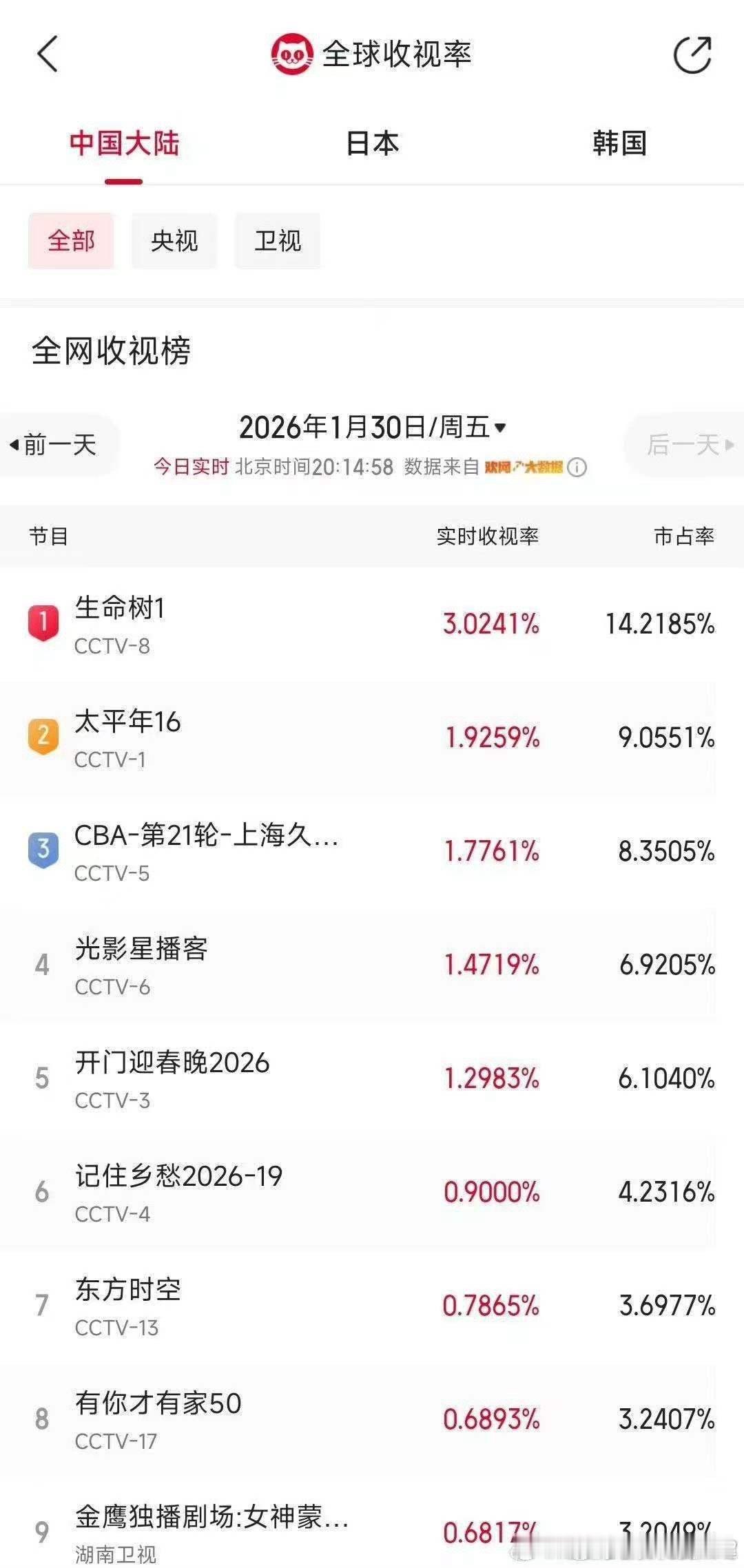
Task: Tap the red rank 1 badge
Action: pyautogui.click(x=43, y=621)
